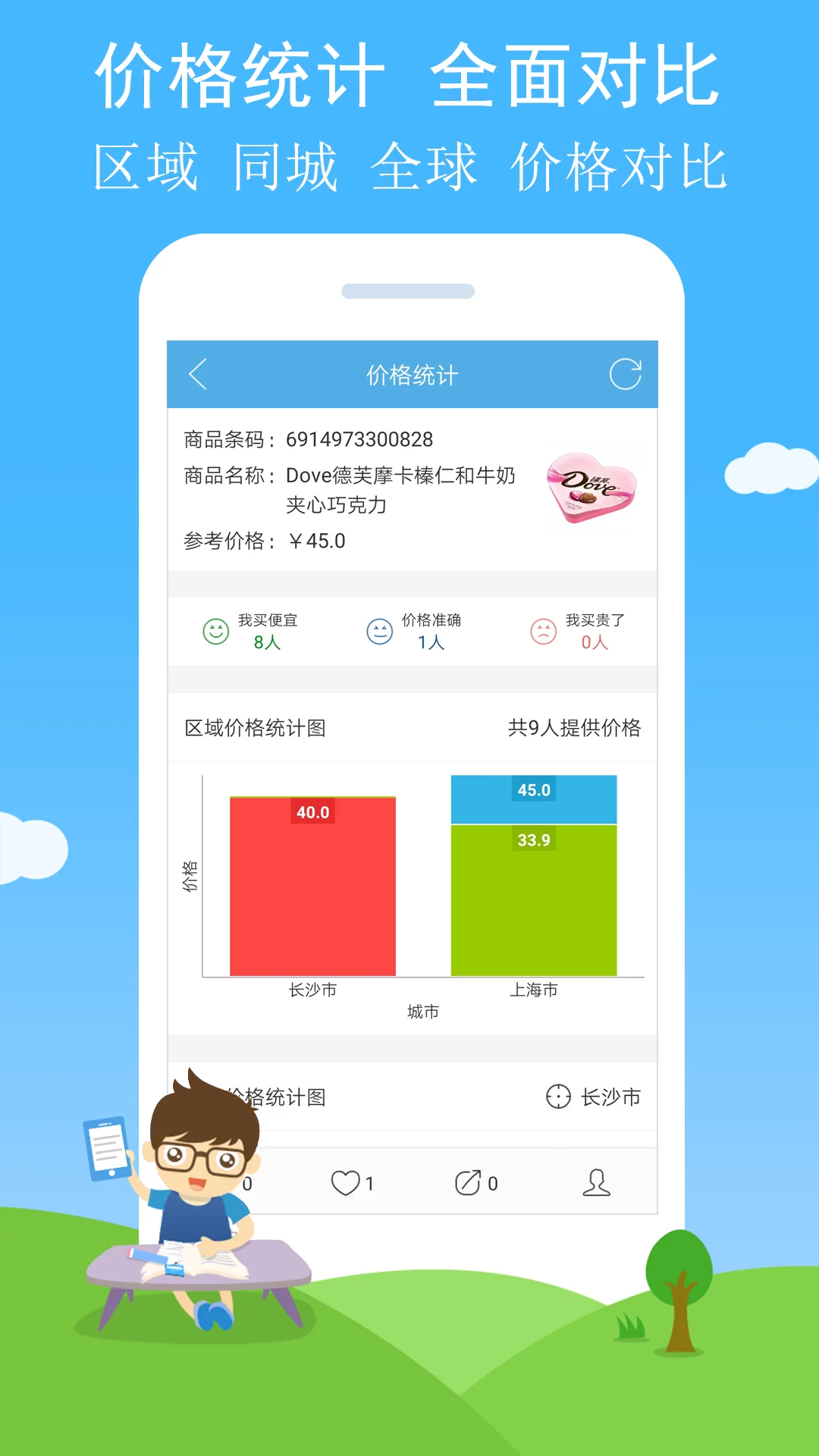Share the page with the share arrow icon
The width and height of the screenshot is (819, 1456).
coord(470,1181)
